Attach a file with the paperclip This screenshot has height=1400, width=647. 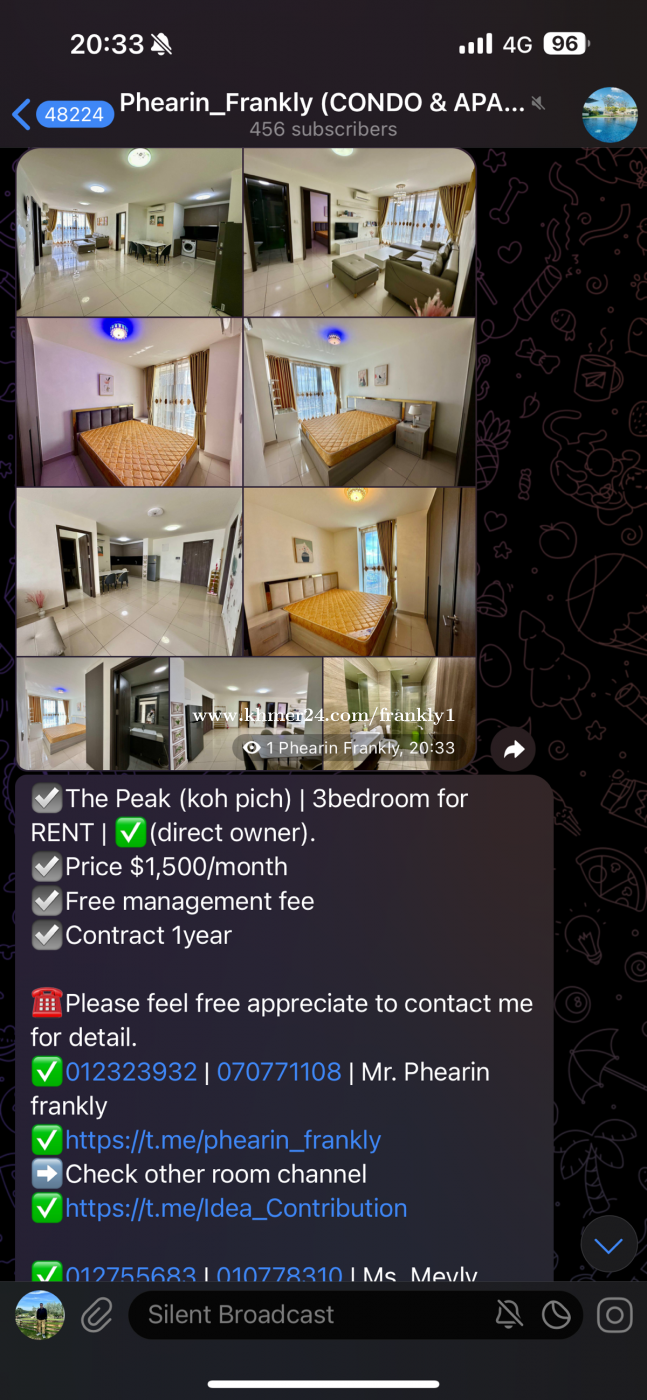tap(96, 1315)
